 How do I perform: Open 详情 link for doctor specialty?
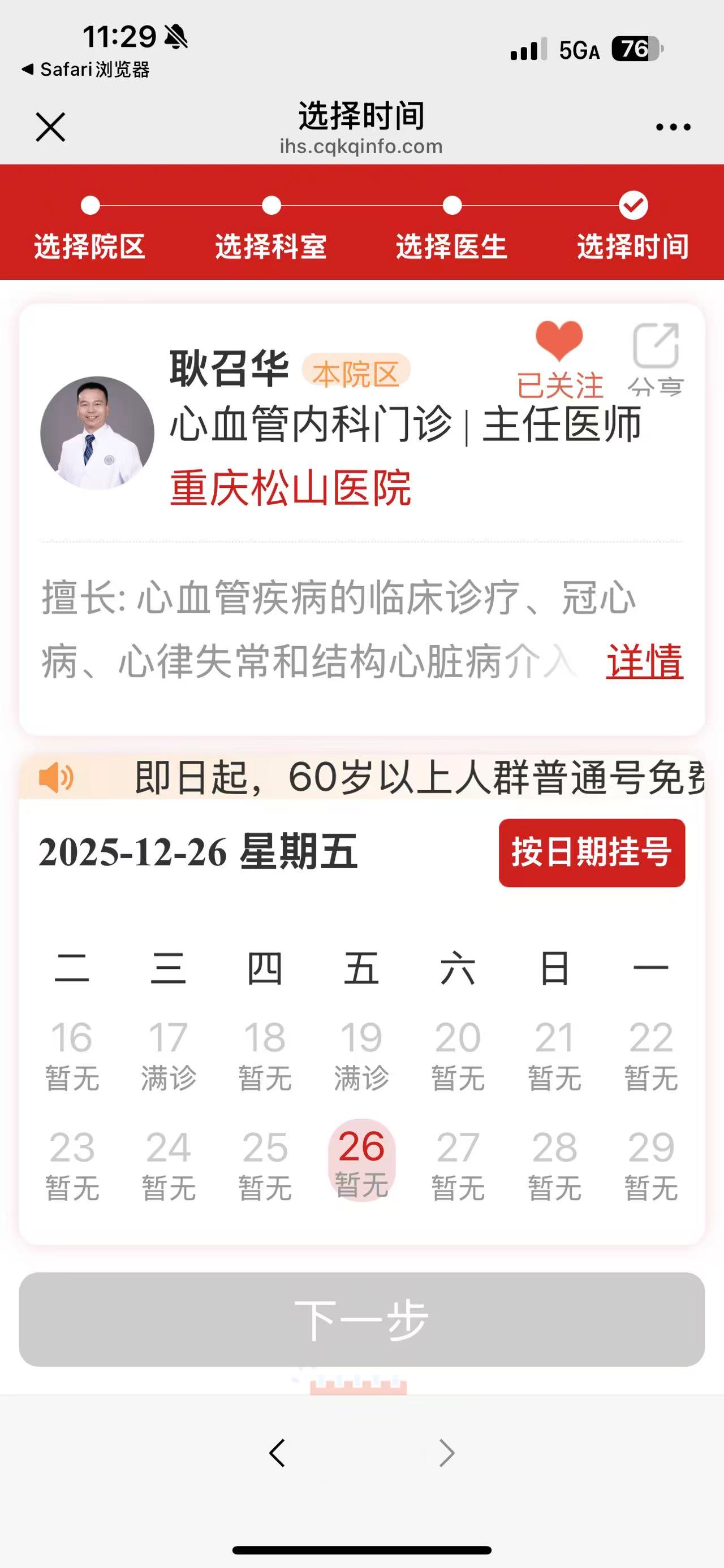point(644,662)
